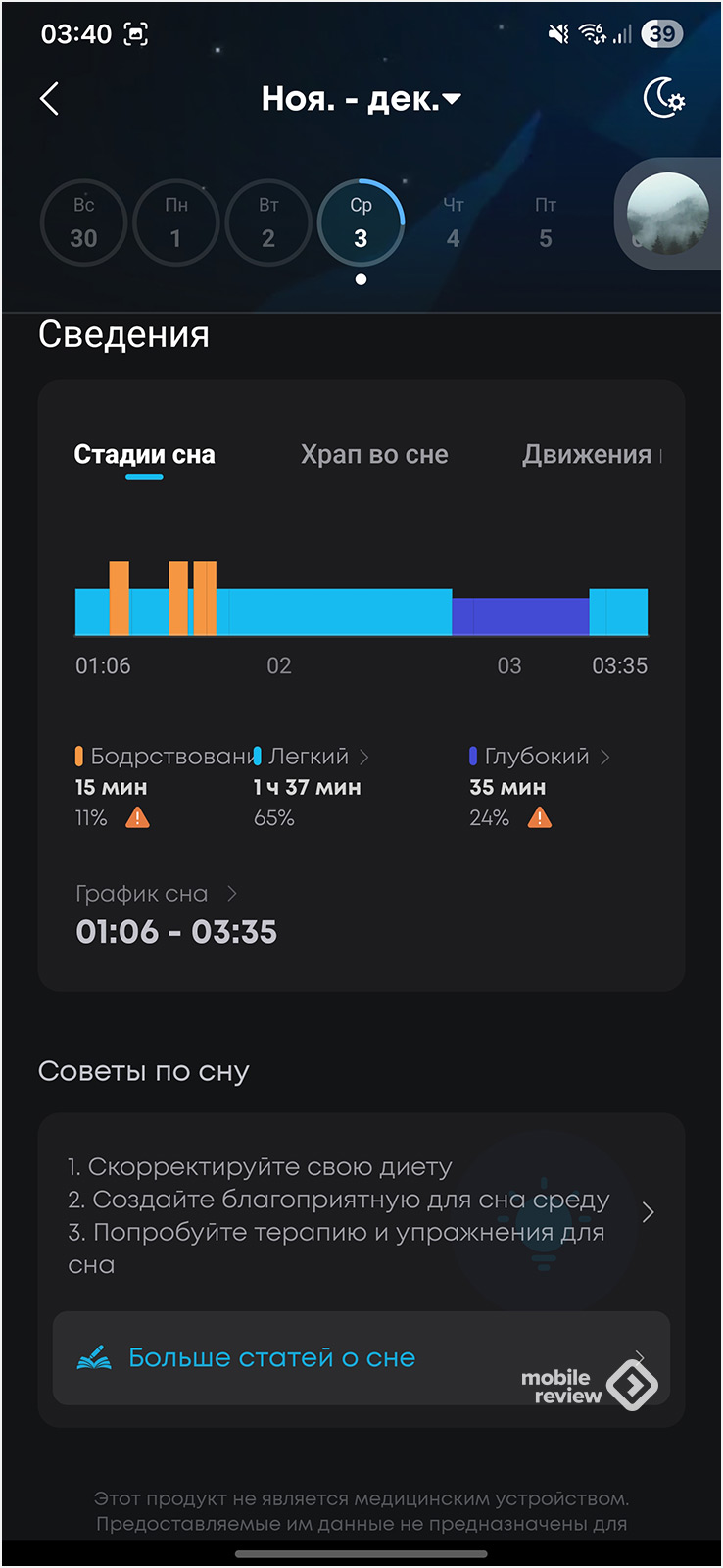
Task: Select Tuesday the 2nd
Action: [268, 223]
